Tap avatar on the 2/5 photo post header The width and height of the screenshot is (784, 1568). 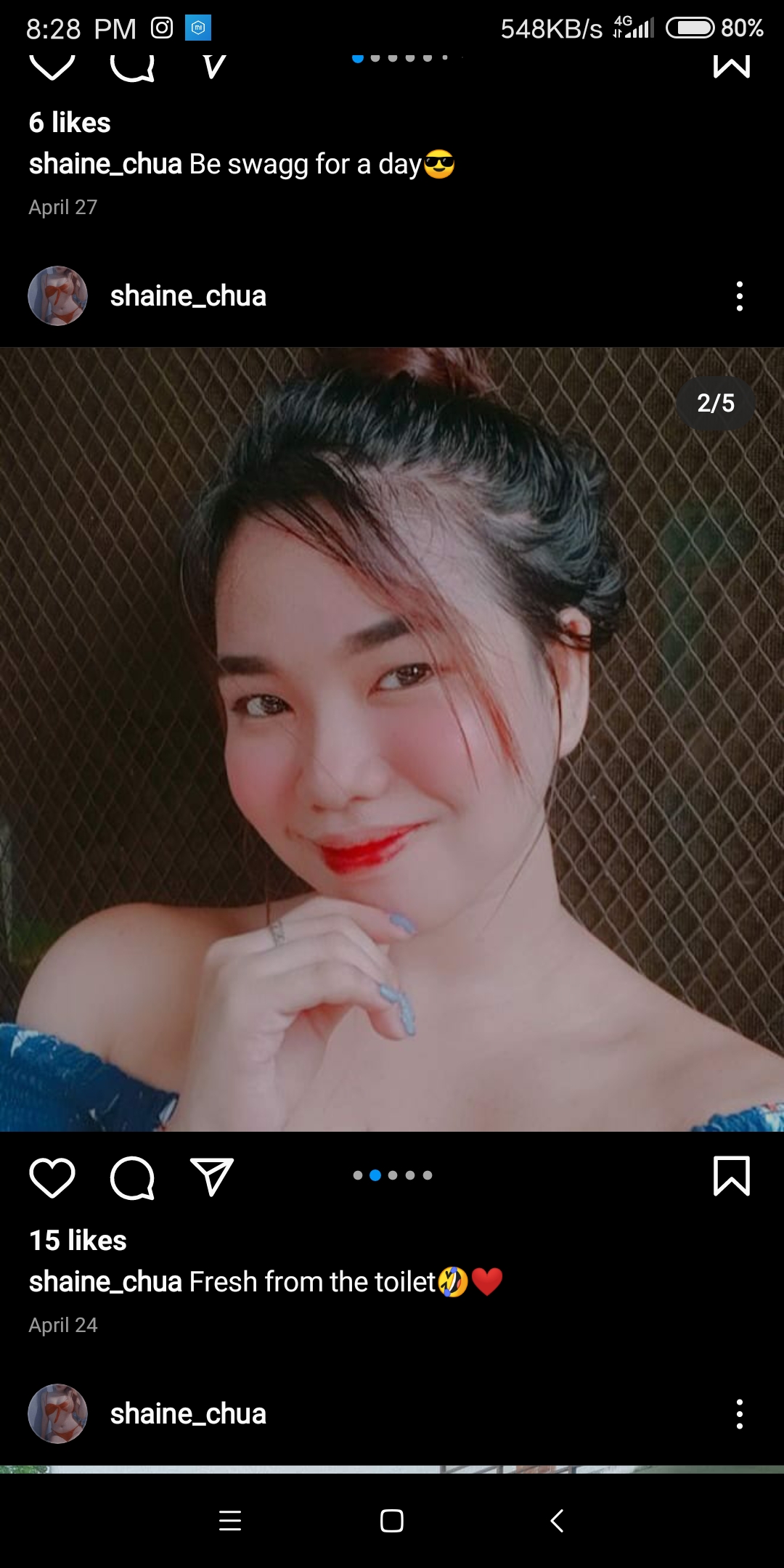point(57,295)
